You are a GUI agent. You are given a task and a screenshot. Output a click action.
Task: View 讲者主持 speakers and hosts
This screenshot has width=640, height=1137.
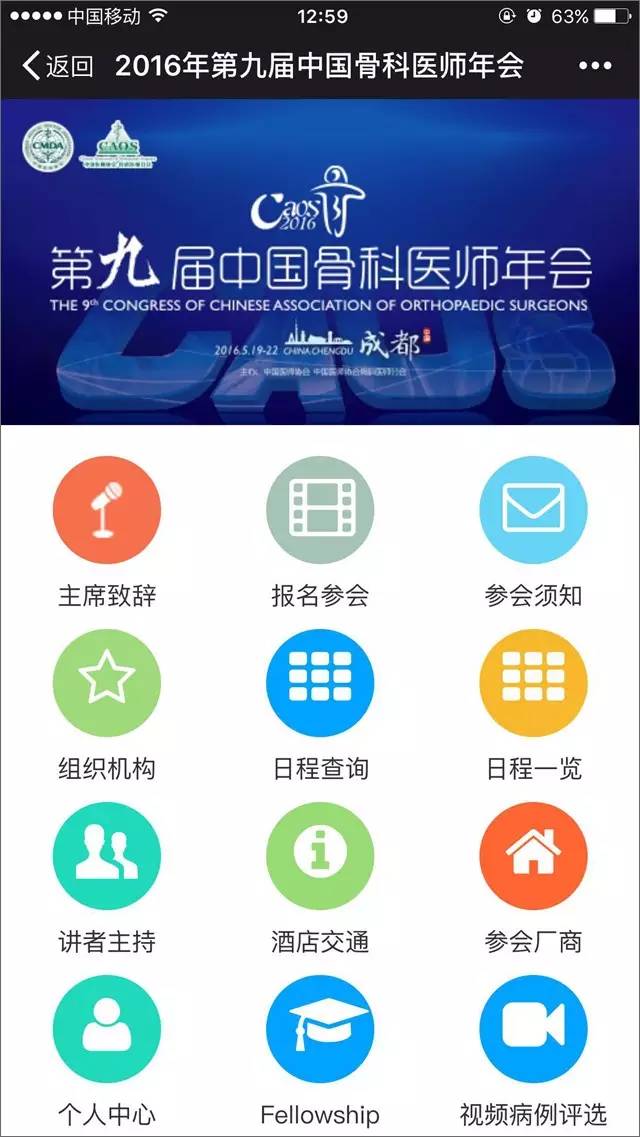(107, 856)
